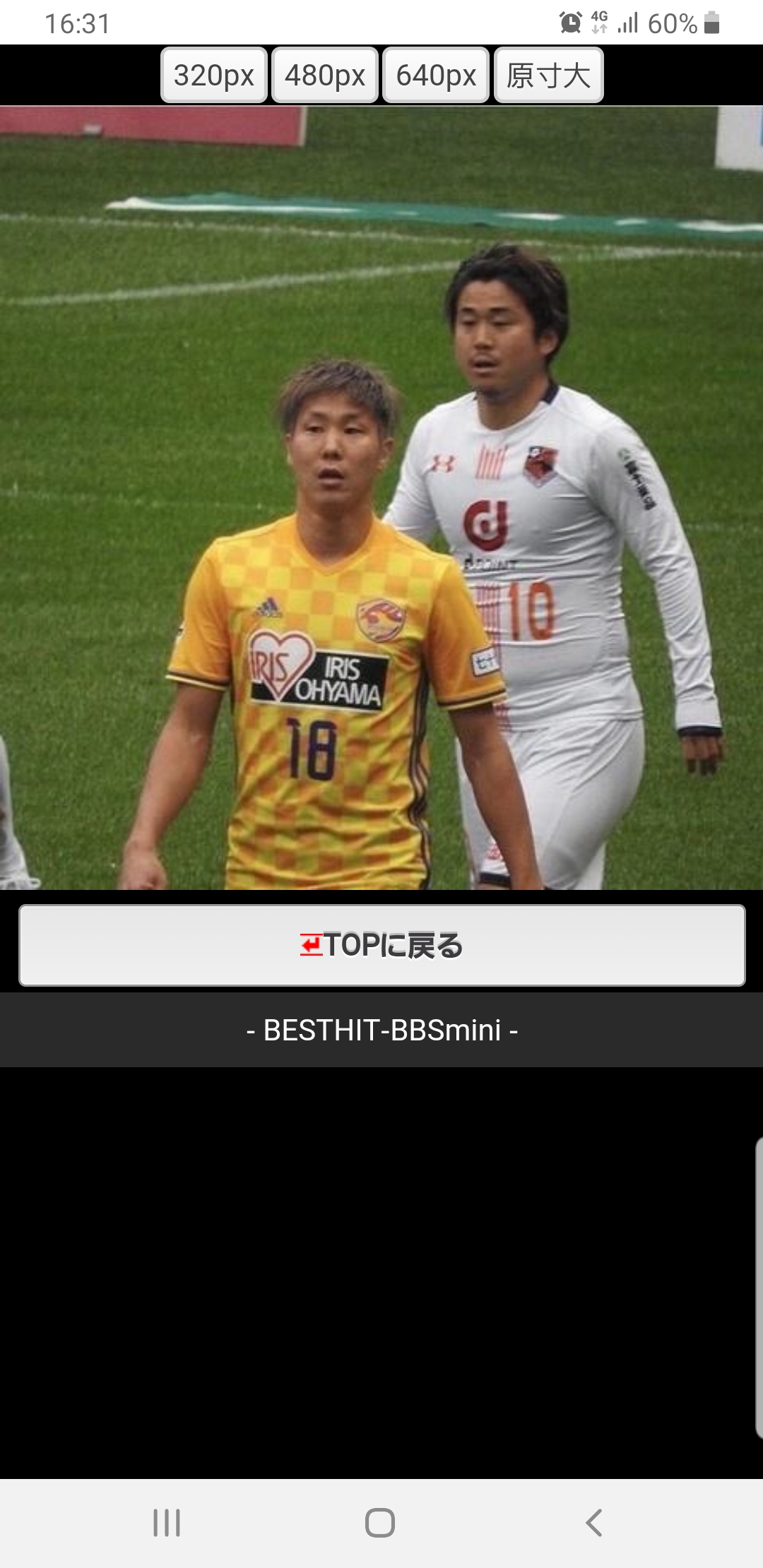The width and height of the screenshot is (763, 1568).
Task: Open the recent apps overview
Action: [167, 1523]
